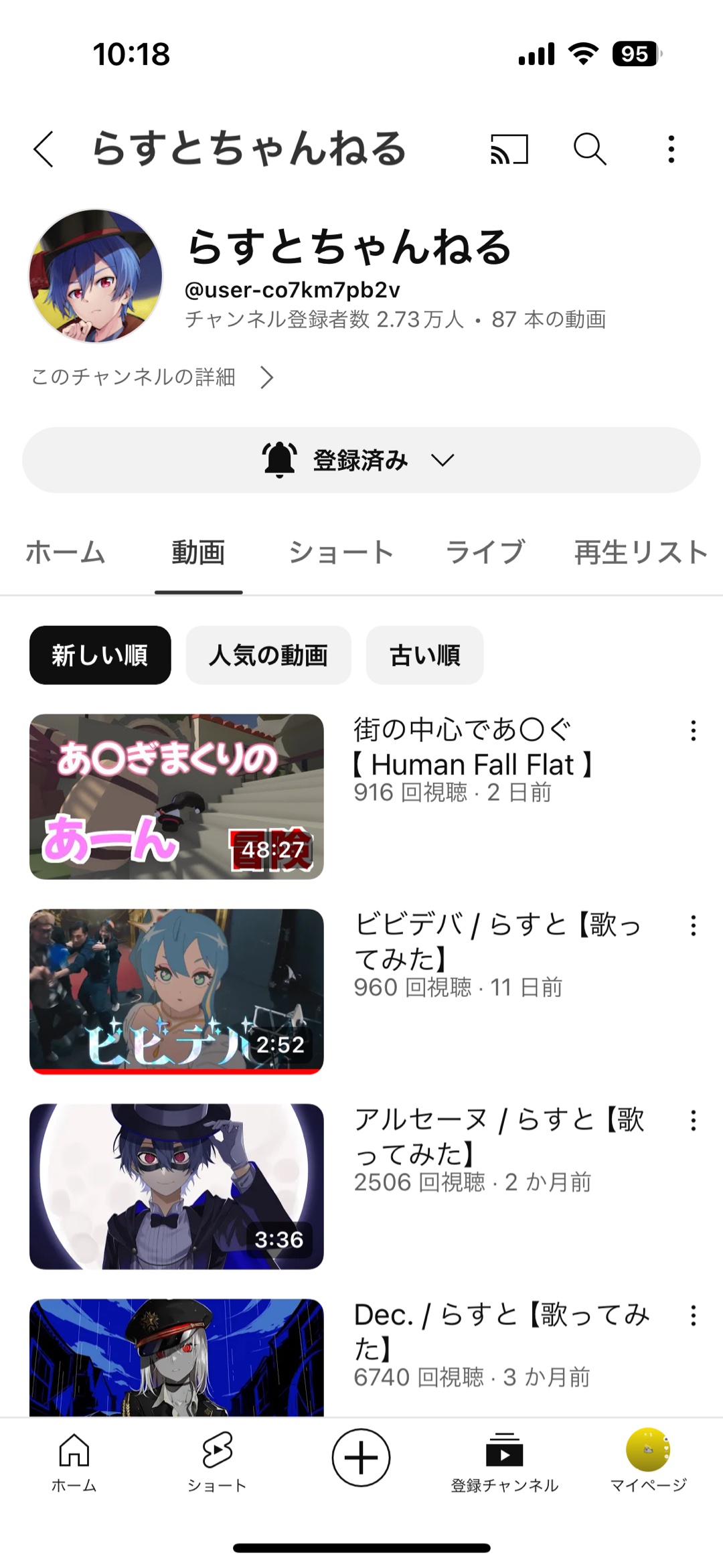This screenshot has width=723, height=1568.
Task: Switch to the ショート channel tab
Action: pos(341,553)
